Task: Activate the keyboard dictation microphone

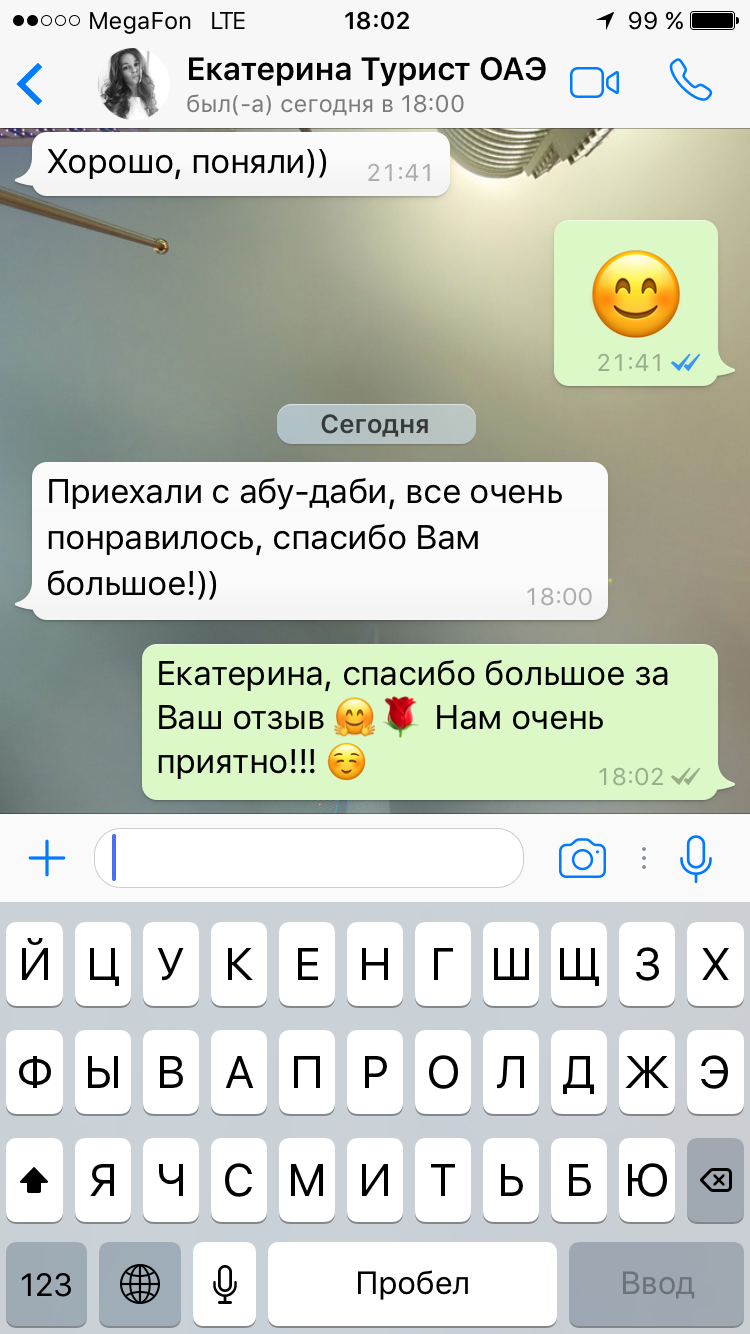Action: click(225, 1283)
